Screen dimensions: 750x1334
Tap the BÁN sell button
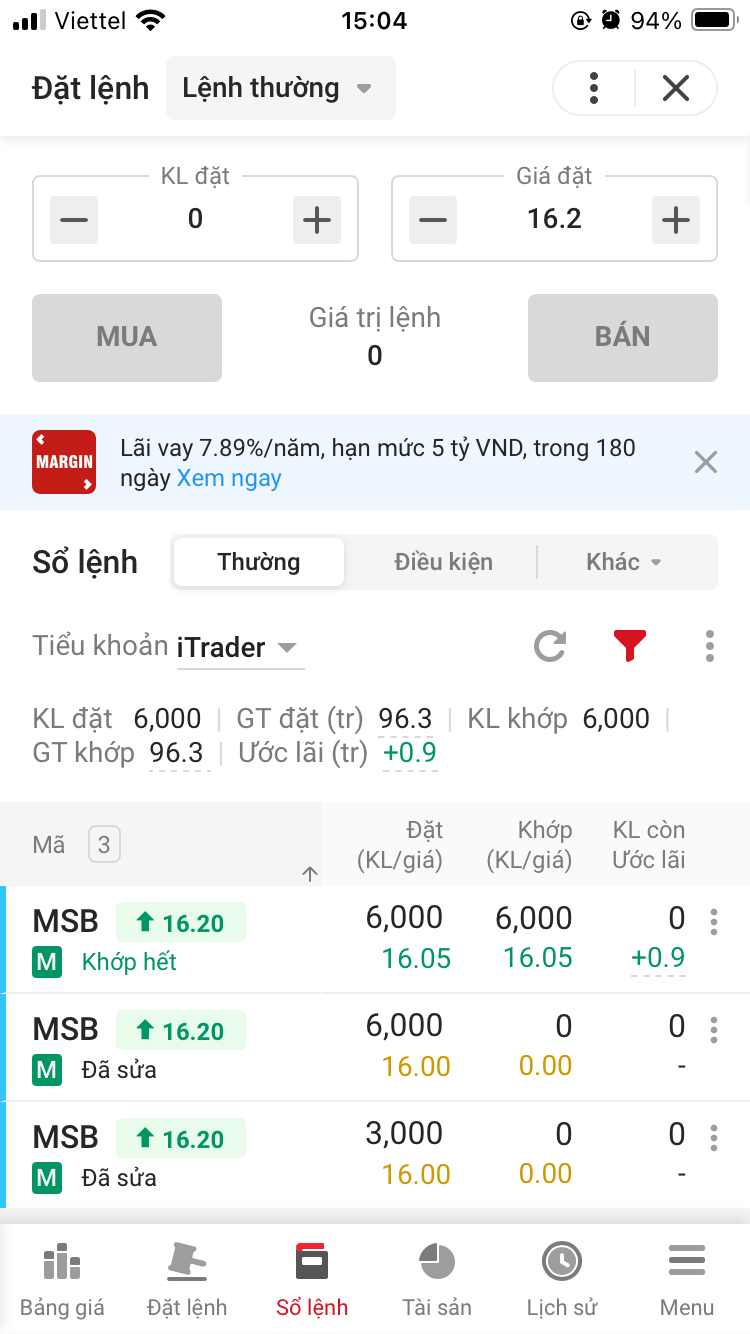pyautogui.click(x=622, y=338)
